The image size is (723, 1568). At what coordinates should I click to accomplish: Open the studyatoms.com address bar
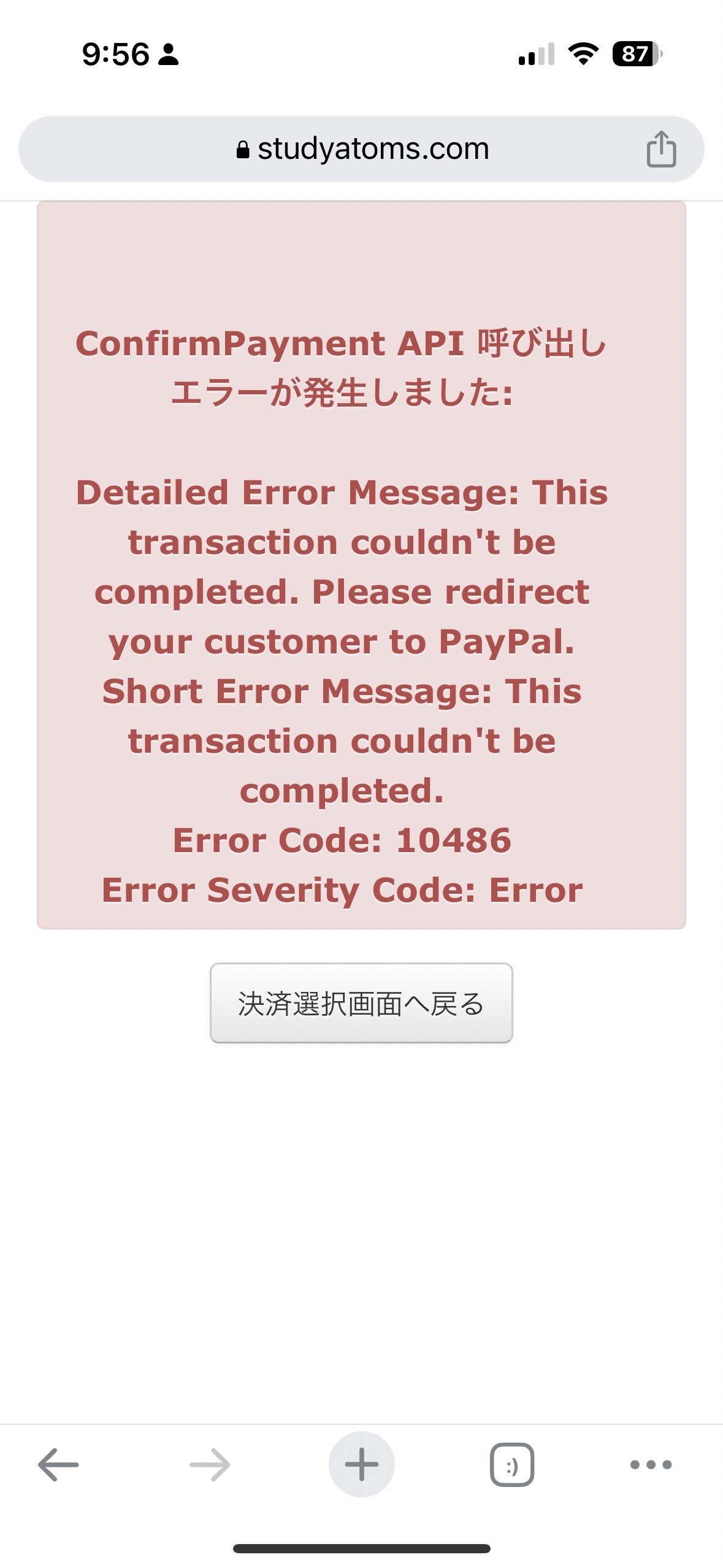(x=361, y=149)
